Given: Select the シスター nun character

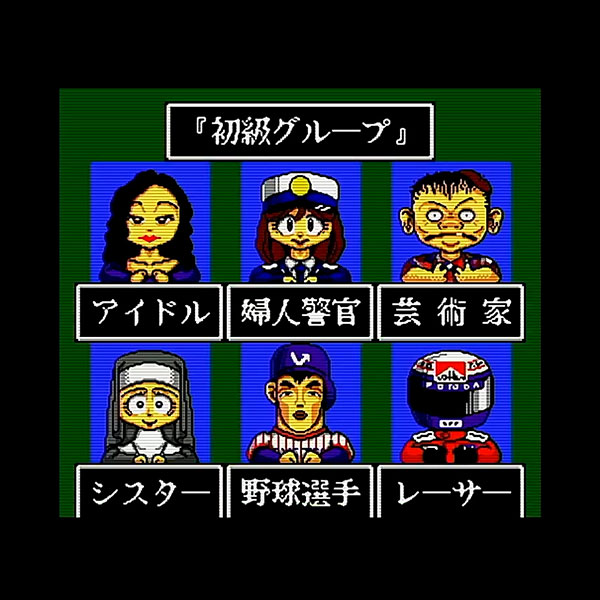Looking at the screenshot, I should point(150,405).
